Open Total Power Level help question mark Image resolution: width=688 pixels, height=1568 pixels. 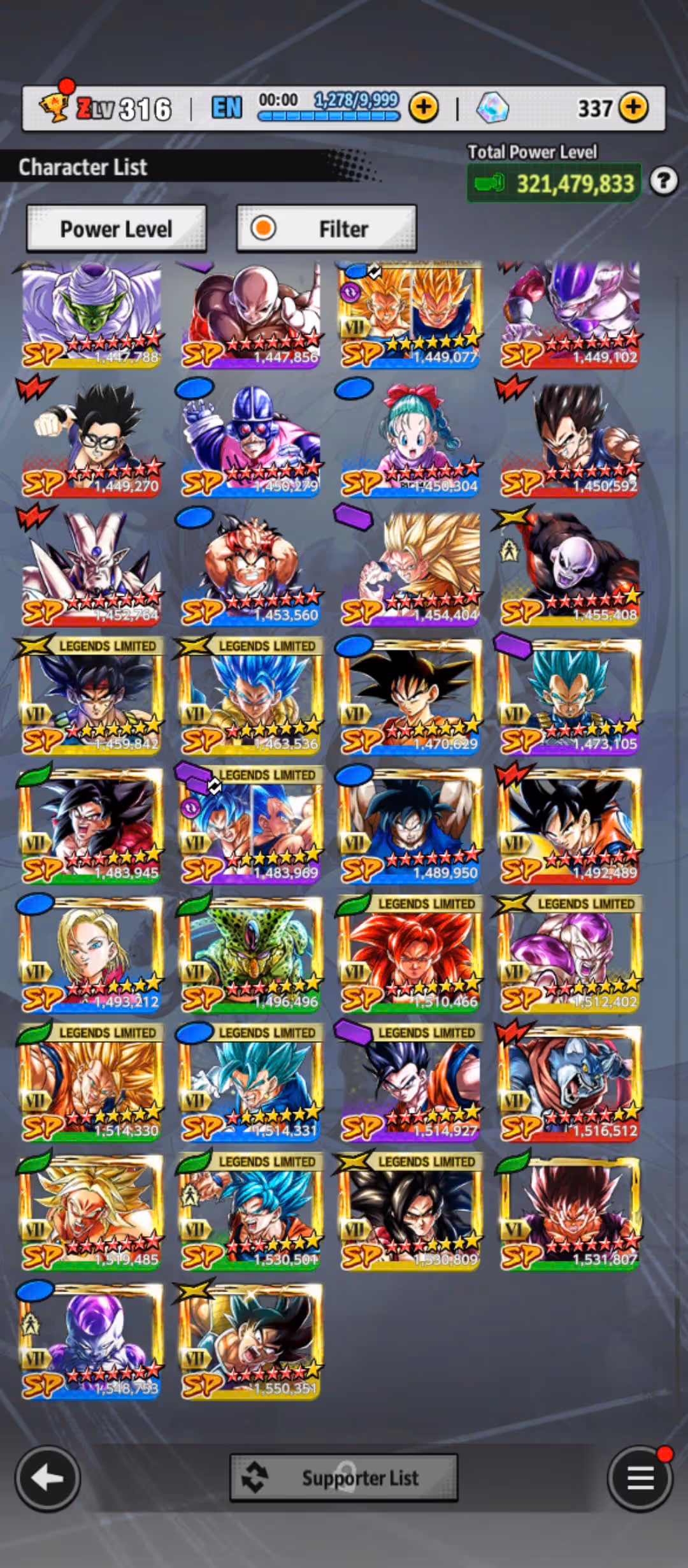[664, 182]
